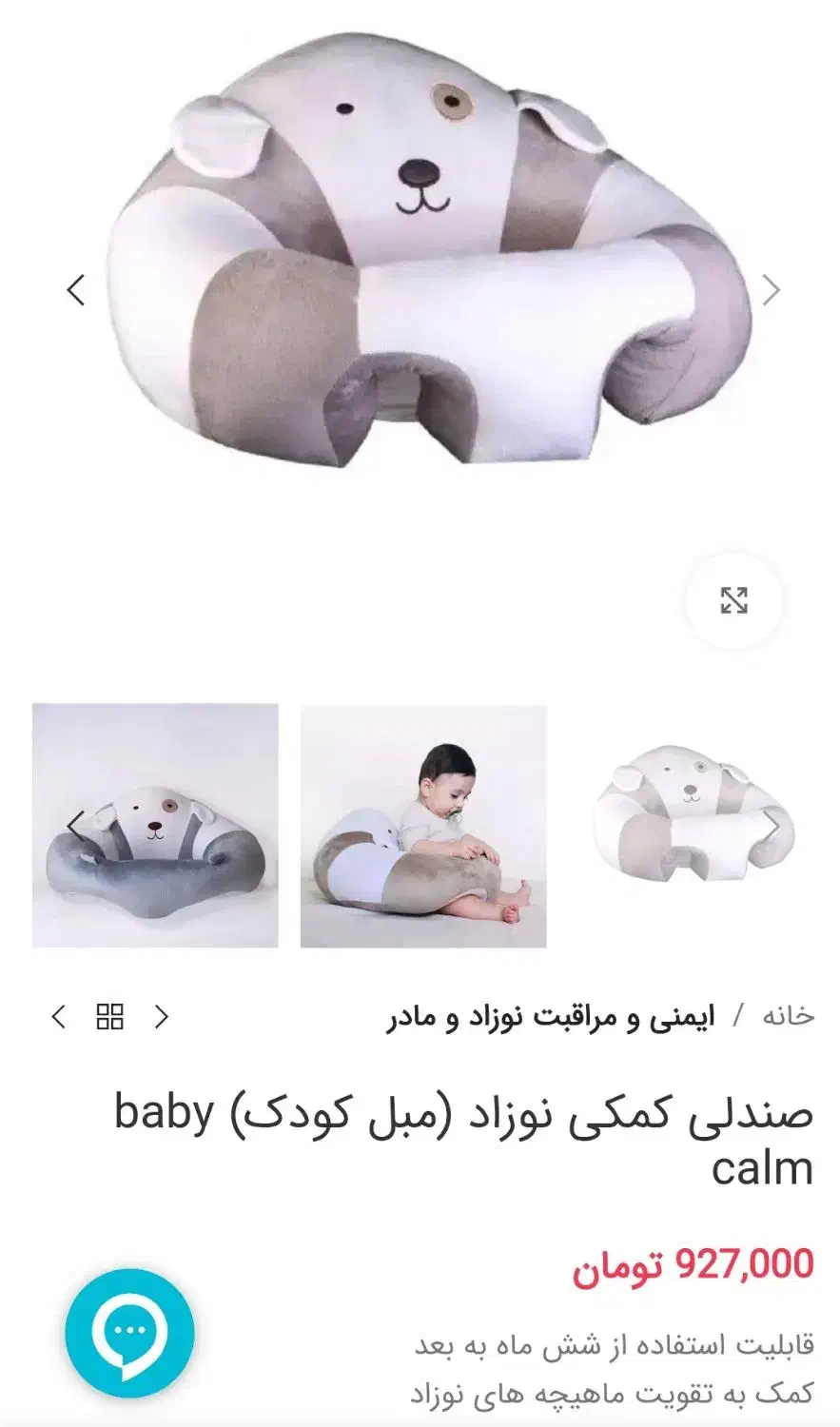Expand product image to fullscreen
This screenshot has width=840, height=1427.
[x=733, y=600]
